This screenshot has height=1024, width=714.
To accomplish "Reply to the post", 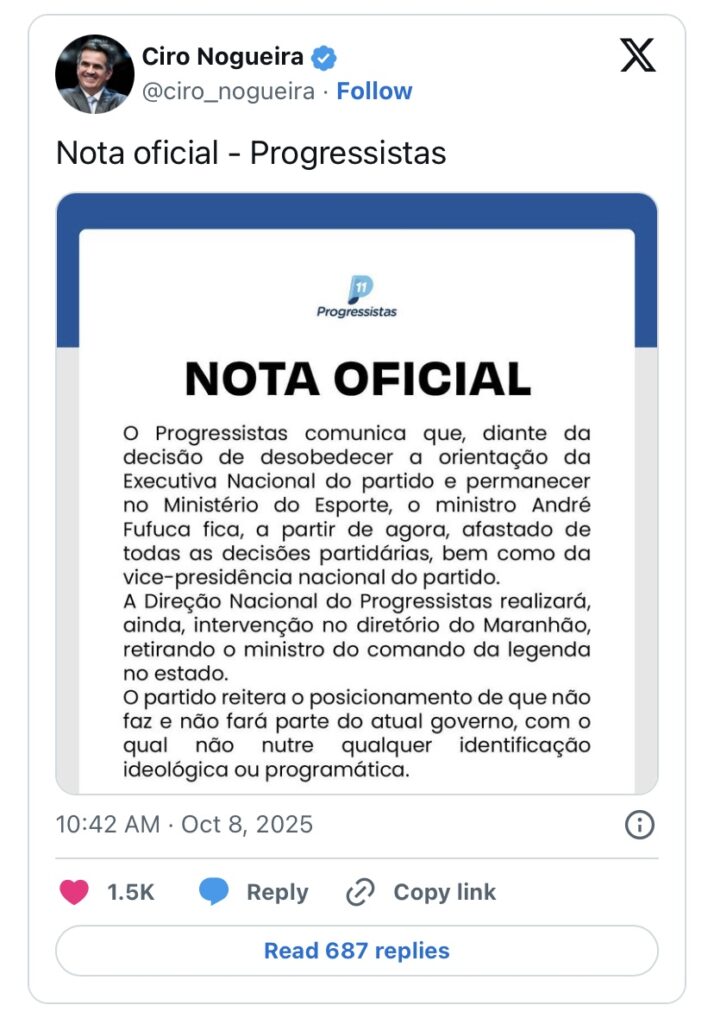I will coord(253,892).
